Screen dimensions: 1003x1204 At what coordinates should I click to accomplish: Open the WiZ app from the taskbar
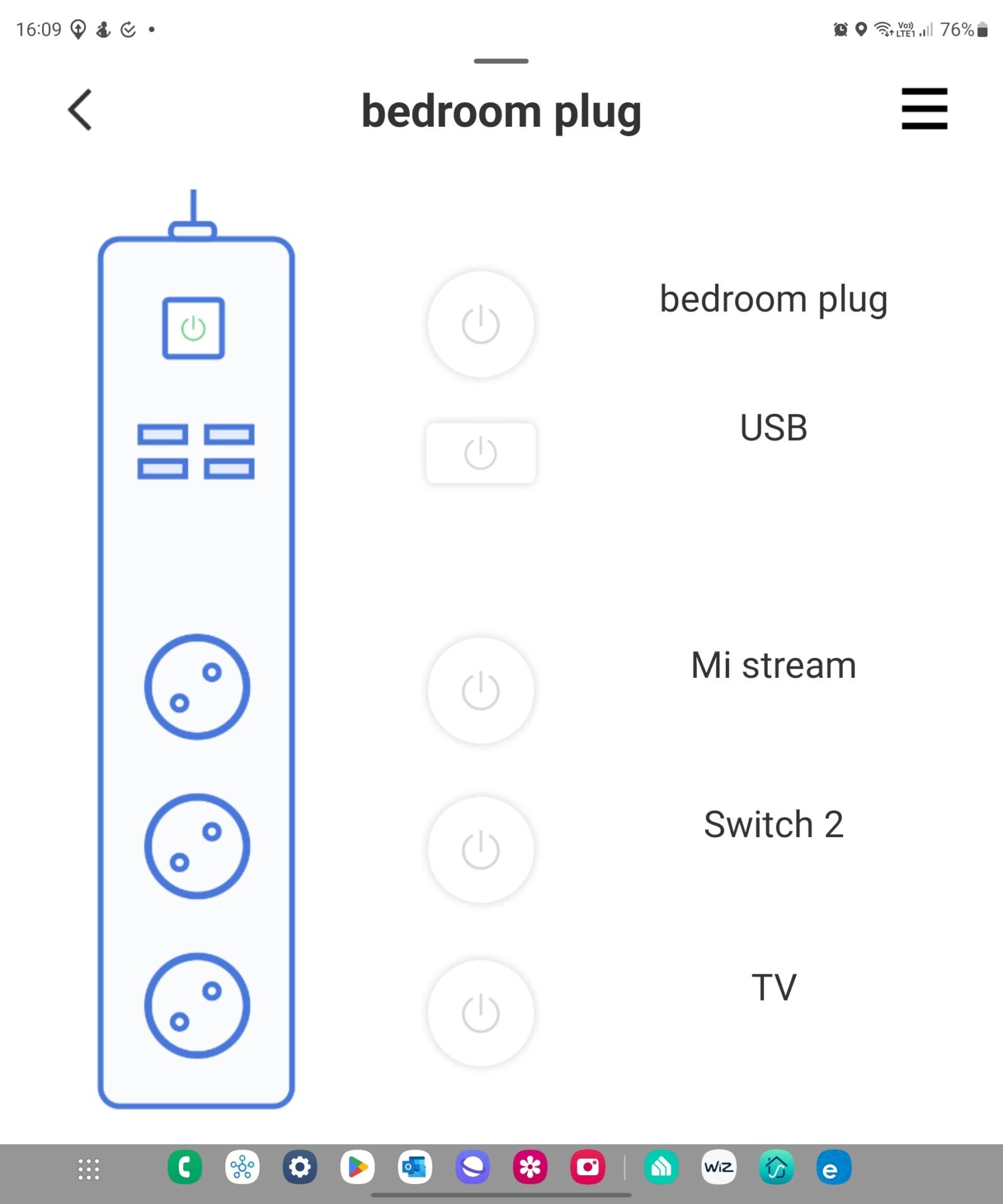(719, 1168)
